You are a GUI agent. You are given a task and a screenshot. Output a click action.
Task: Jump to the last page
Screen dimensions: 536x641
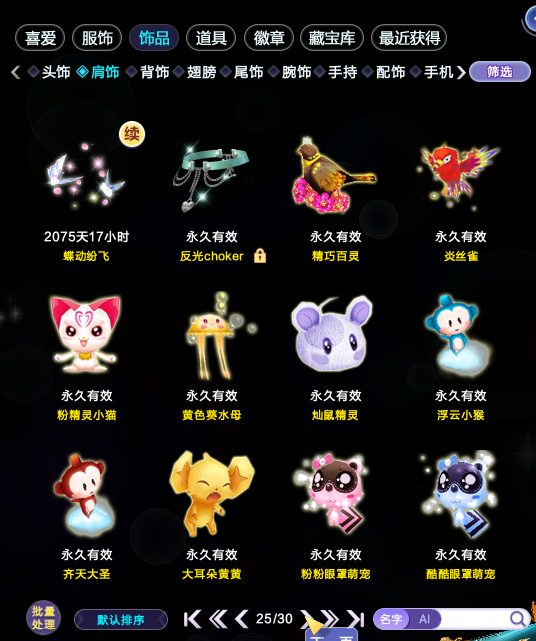[356, 619]
